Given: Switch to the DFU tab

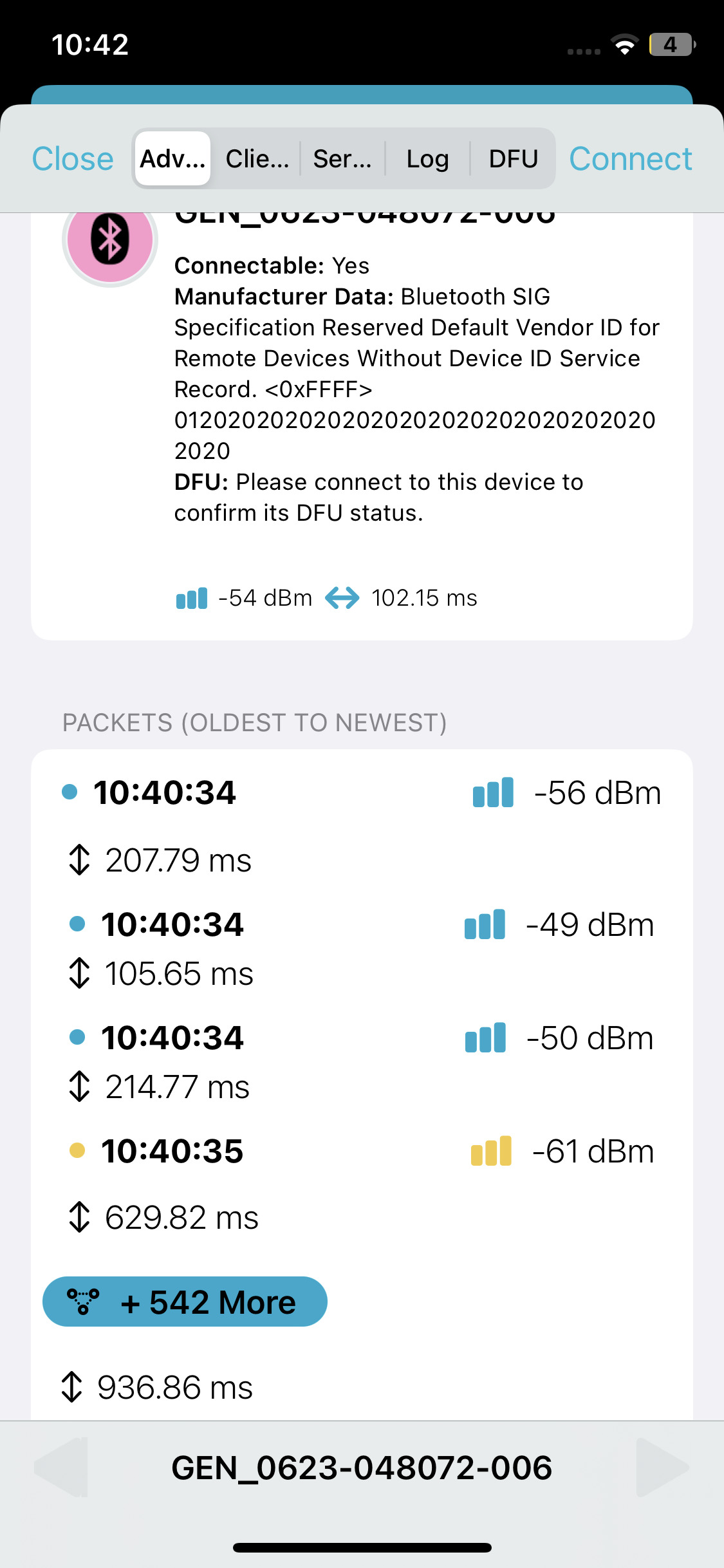Looking at the screenshot, I should (513, 158).
